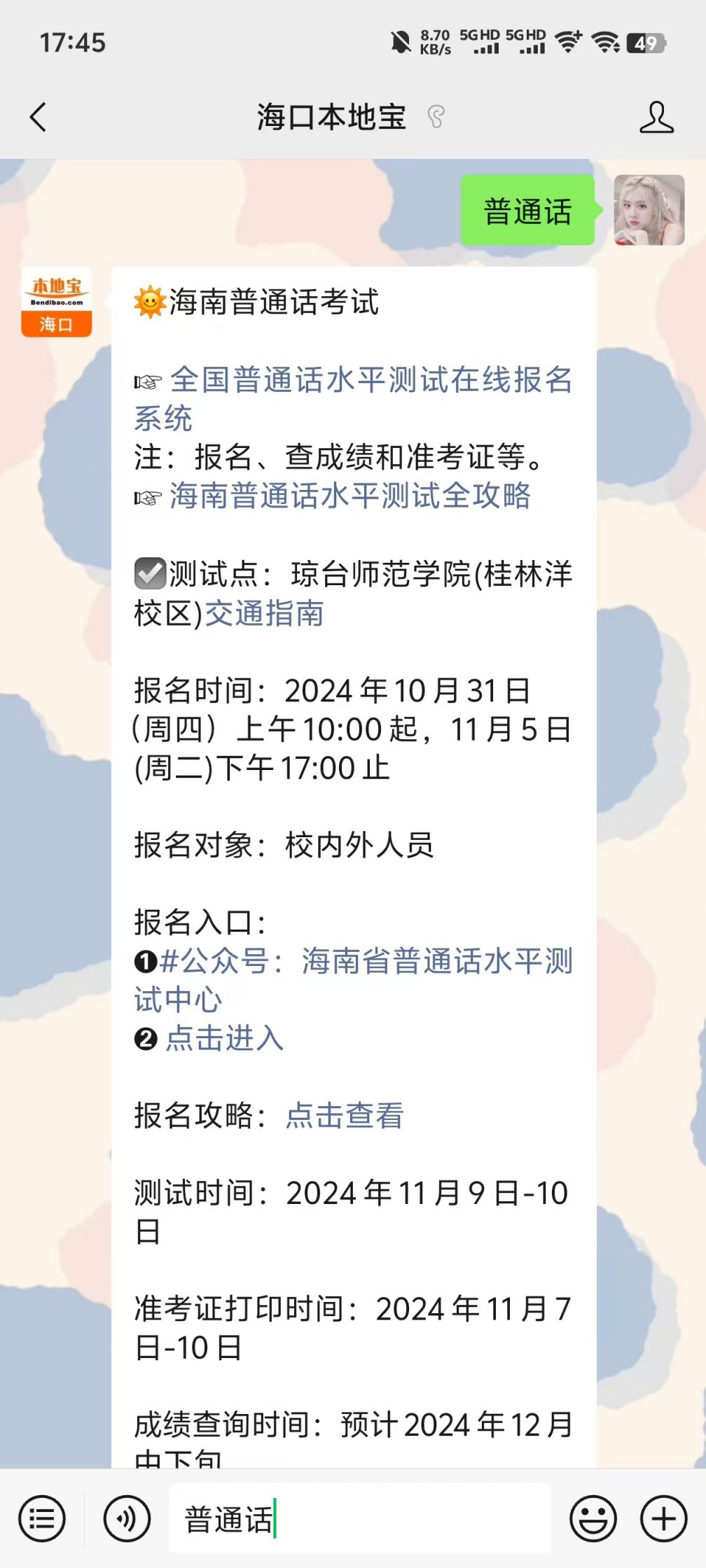Open the emoji picker

click(593, 1519)
